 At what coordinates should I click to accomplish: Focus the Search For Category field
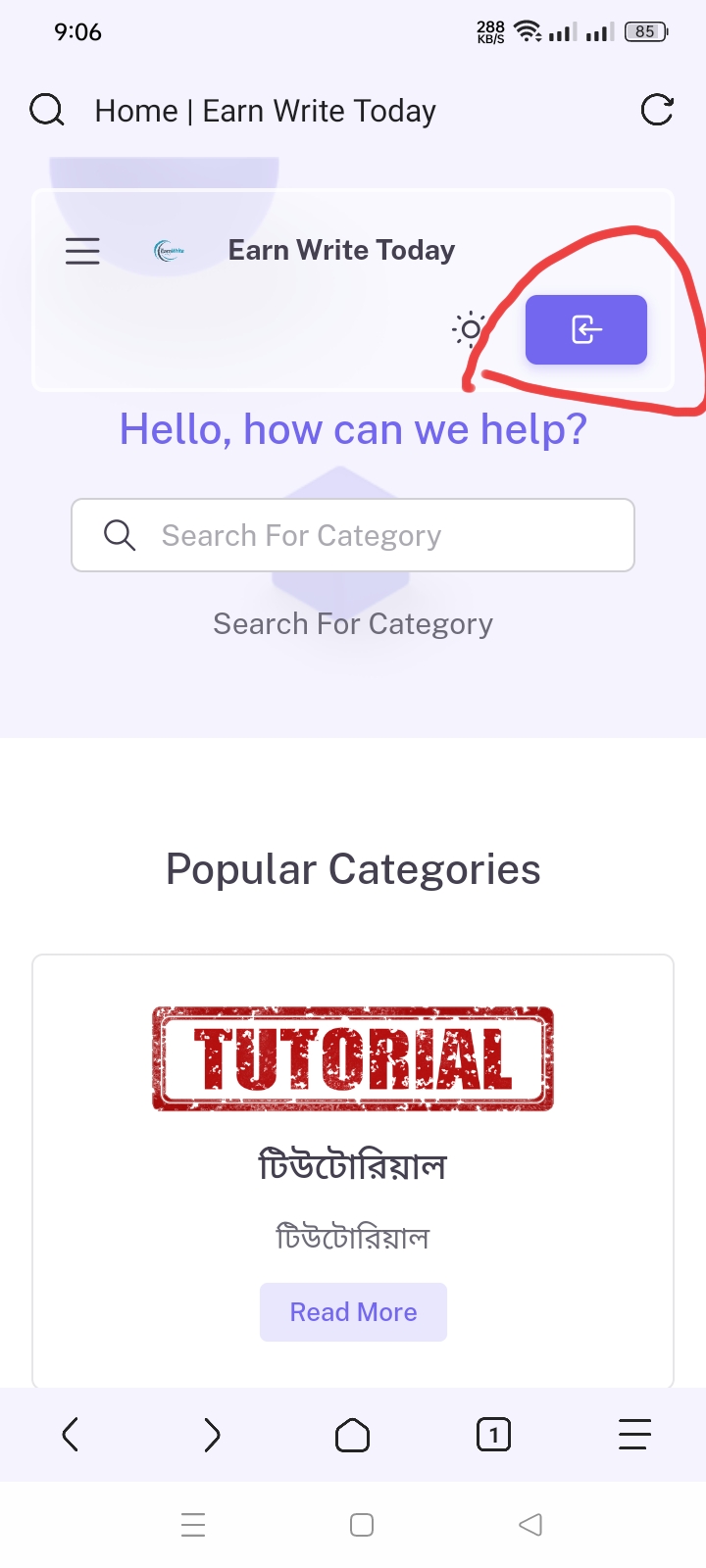(x=353, y=535)
